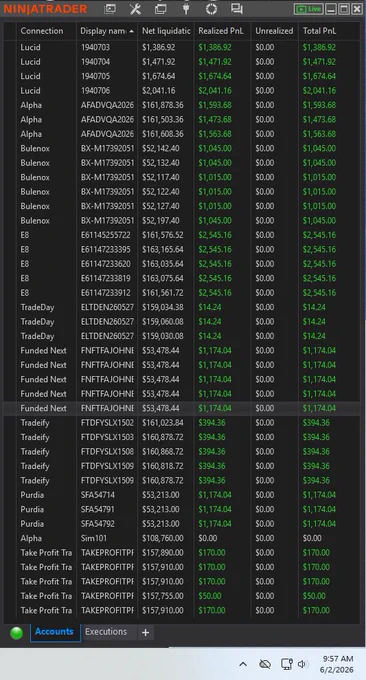This screenshot has height=680, width=366.
Task: Maximize the NinjaTrader window
Action: tap(344, 9)
